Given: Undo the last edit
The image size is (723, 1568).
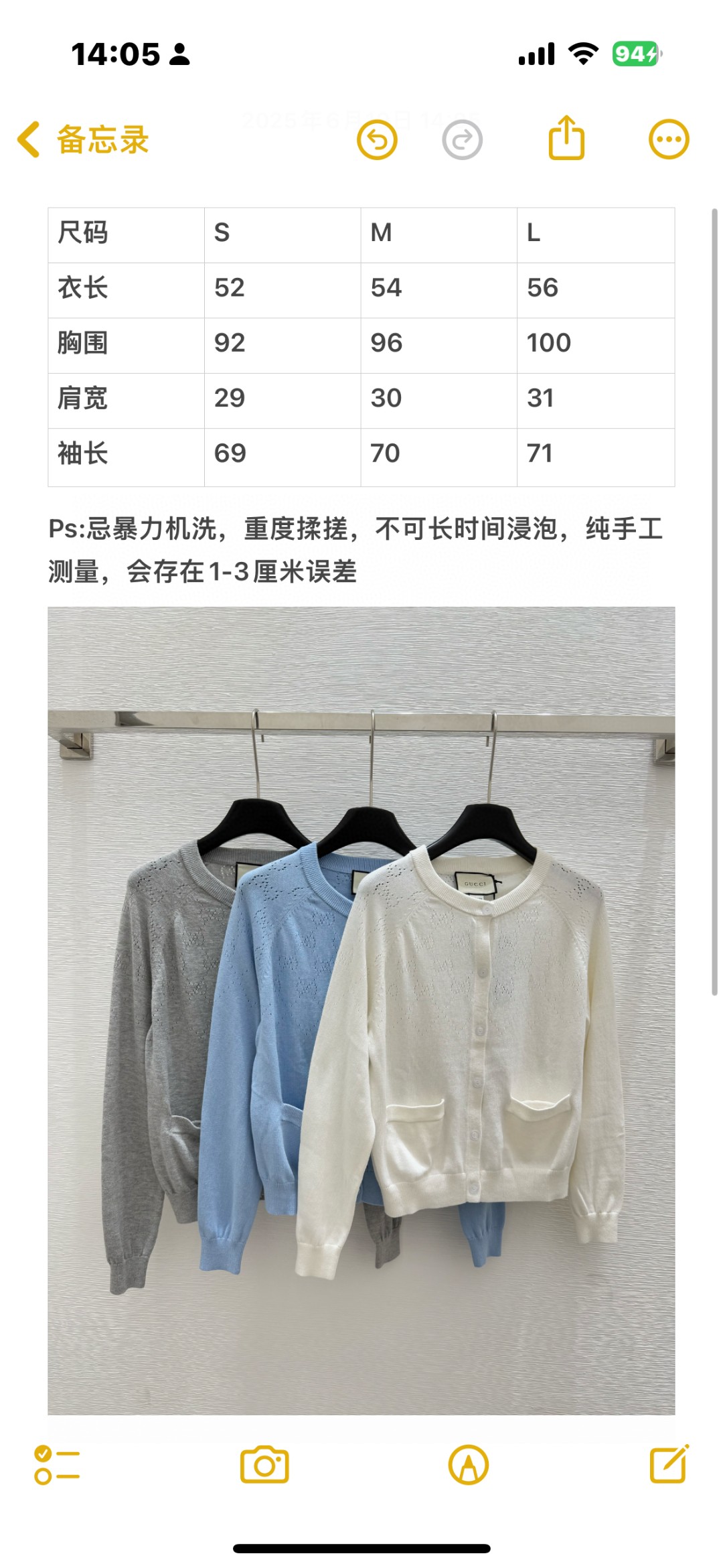Looking at the screenshot, I should [x=377, y=140].
